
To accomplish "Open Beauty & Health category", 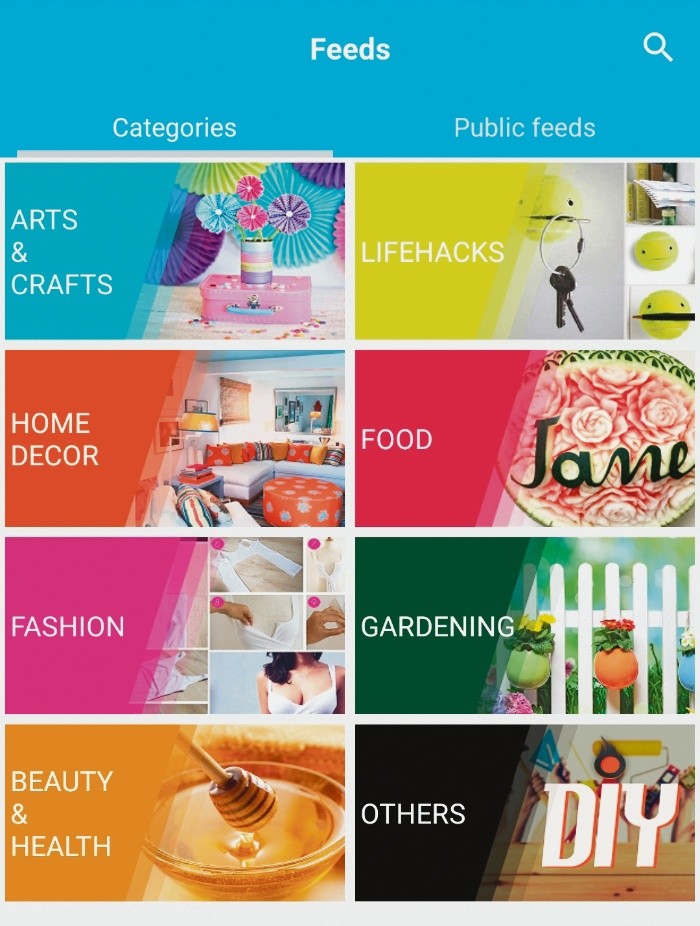I will [175, 812].
